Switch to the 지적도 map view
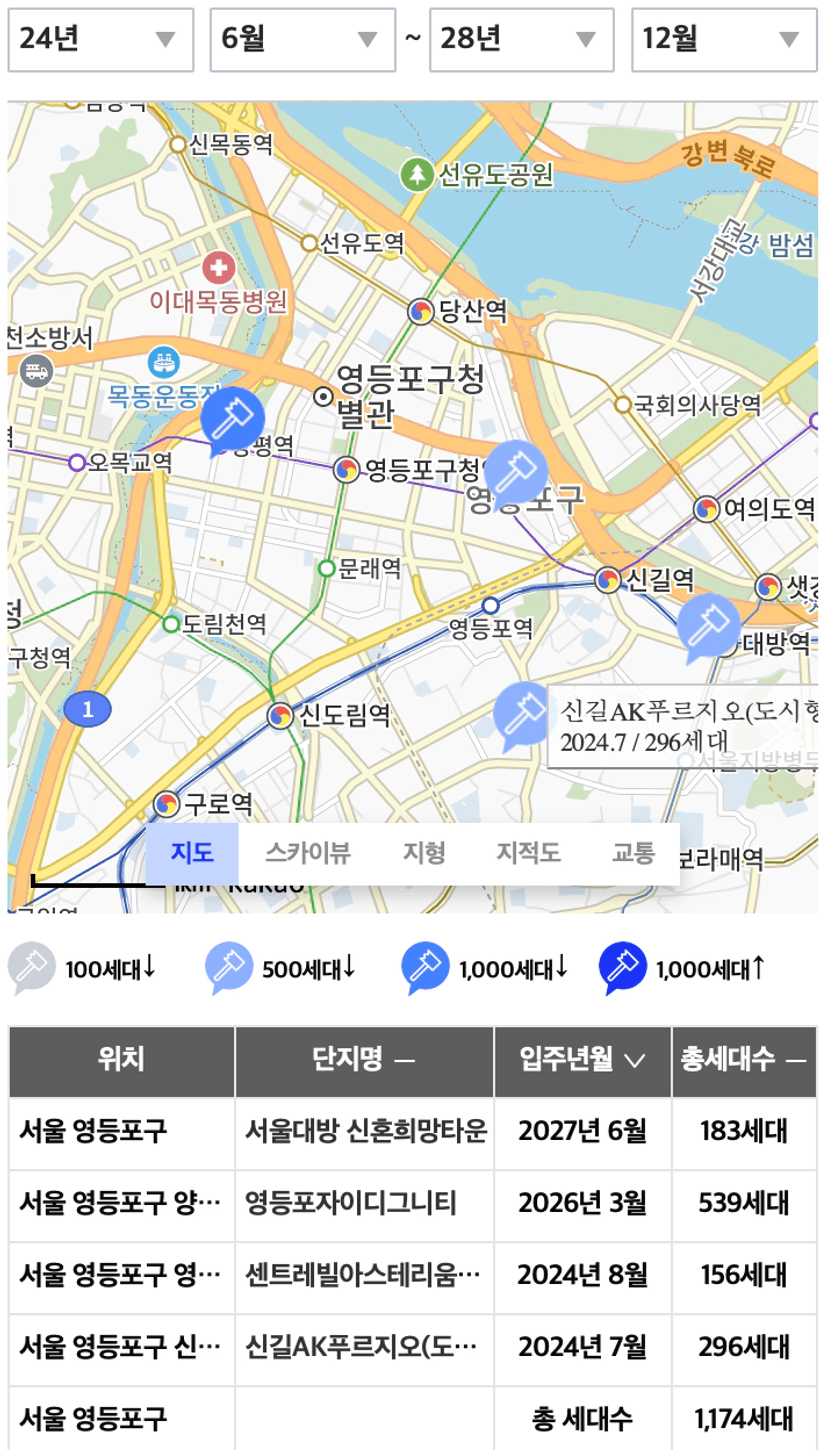The image size is (827, 1450). tap(528, 853)
